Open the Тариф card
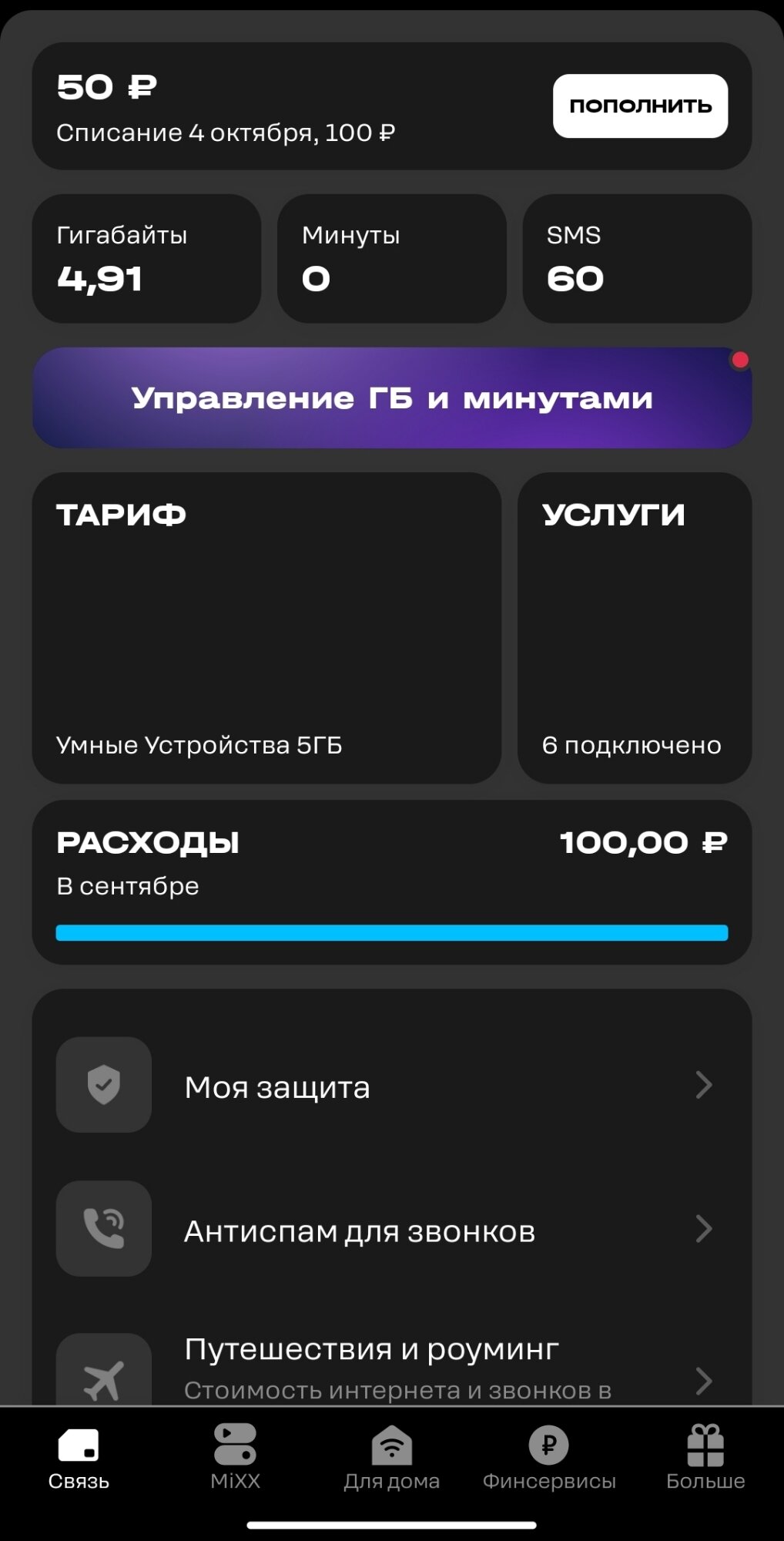 click(x=266, y=628)
